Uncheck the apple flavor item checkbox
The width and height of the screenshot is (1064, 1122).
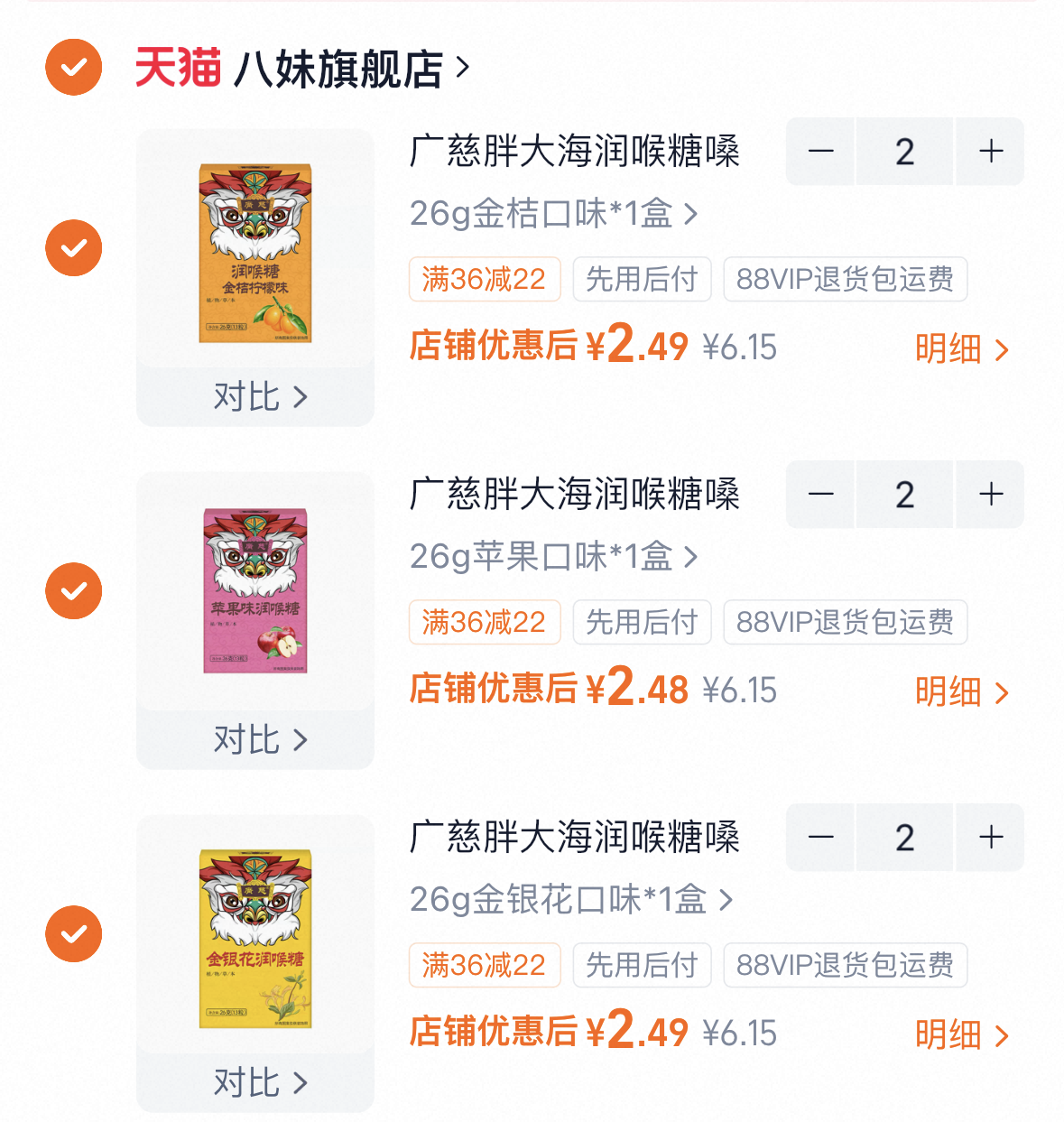pyautogui.click(x=73, y=591)
